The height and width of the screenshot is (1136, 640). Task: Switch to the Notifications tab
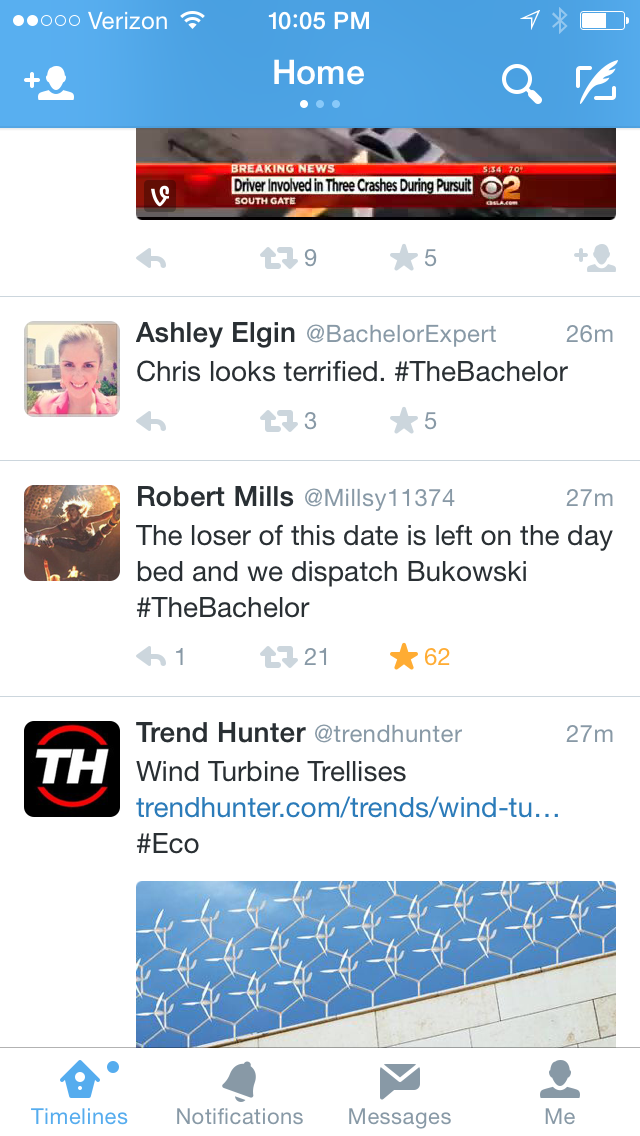(239, 1094)
